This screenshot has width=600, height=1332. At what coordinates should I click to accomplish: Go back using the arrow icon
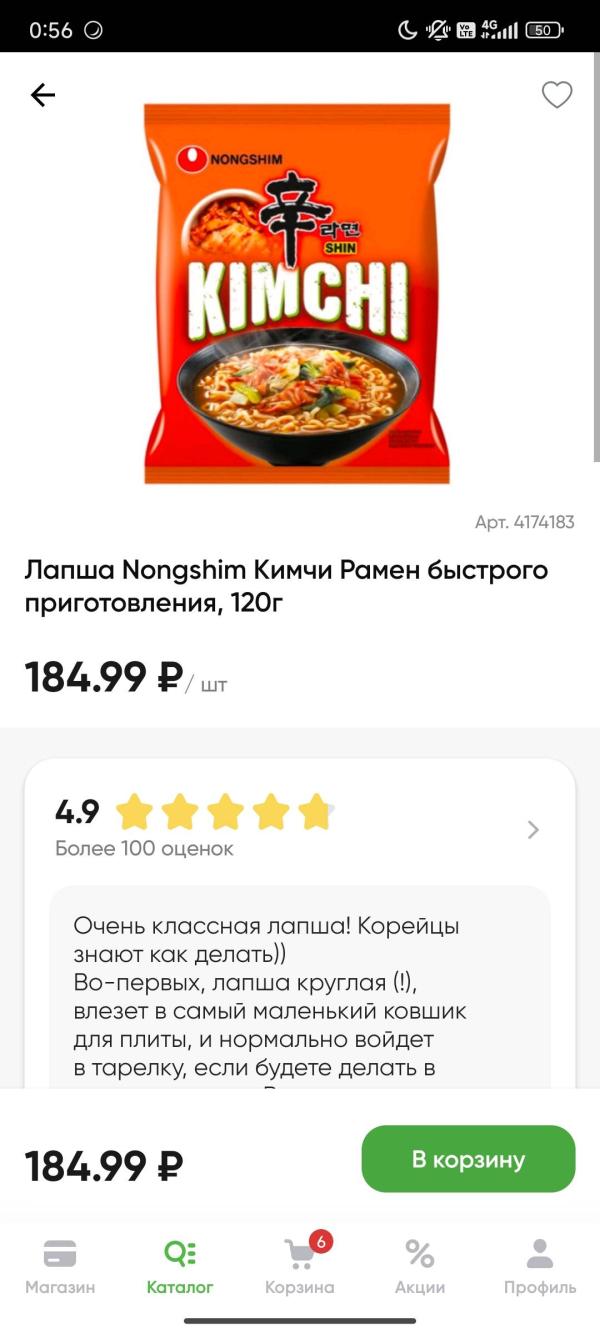pyautogui.click(x=43, y=95)
